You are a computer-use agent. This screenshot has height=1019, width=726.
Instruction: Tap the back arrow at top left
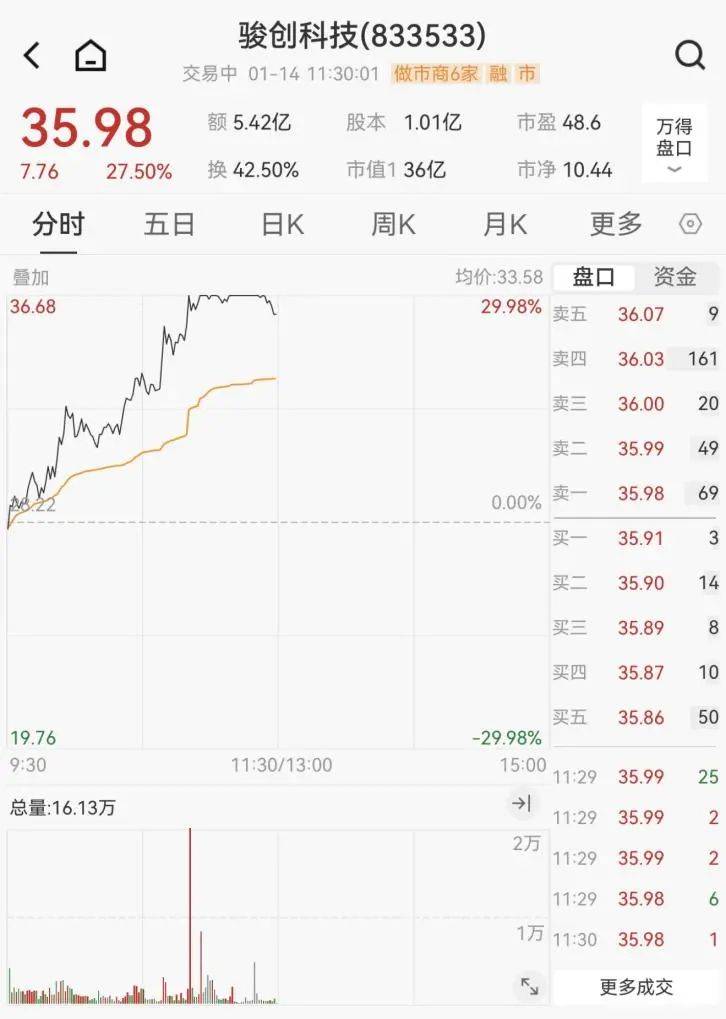(x=30, y=55)
